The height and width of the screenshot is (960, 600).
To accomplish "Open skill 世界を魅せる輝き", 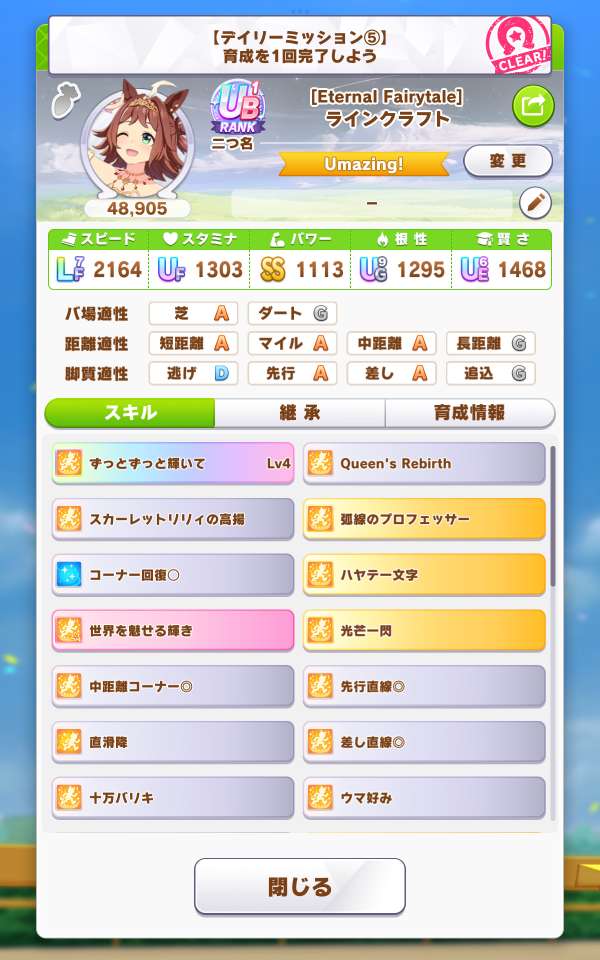I will [x=173, y=631].
